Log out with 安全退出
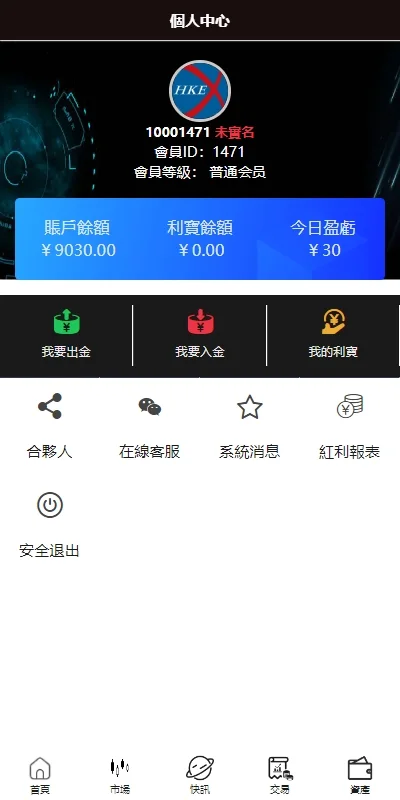This screenshot has height=800, width=400. (x=49, y=526)
